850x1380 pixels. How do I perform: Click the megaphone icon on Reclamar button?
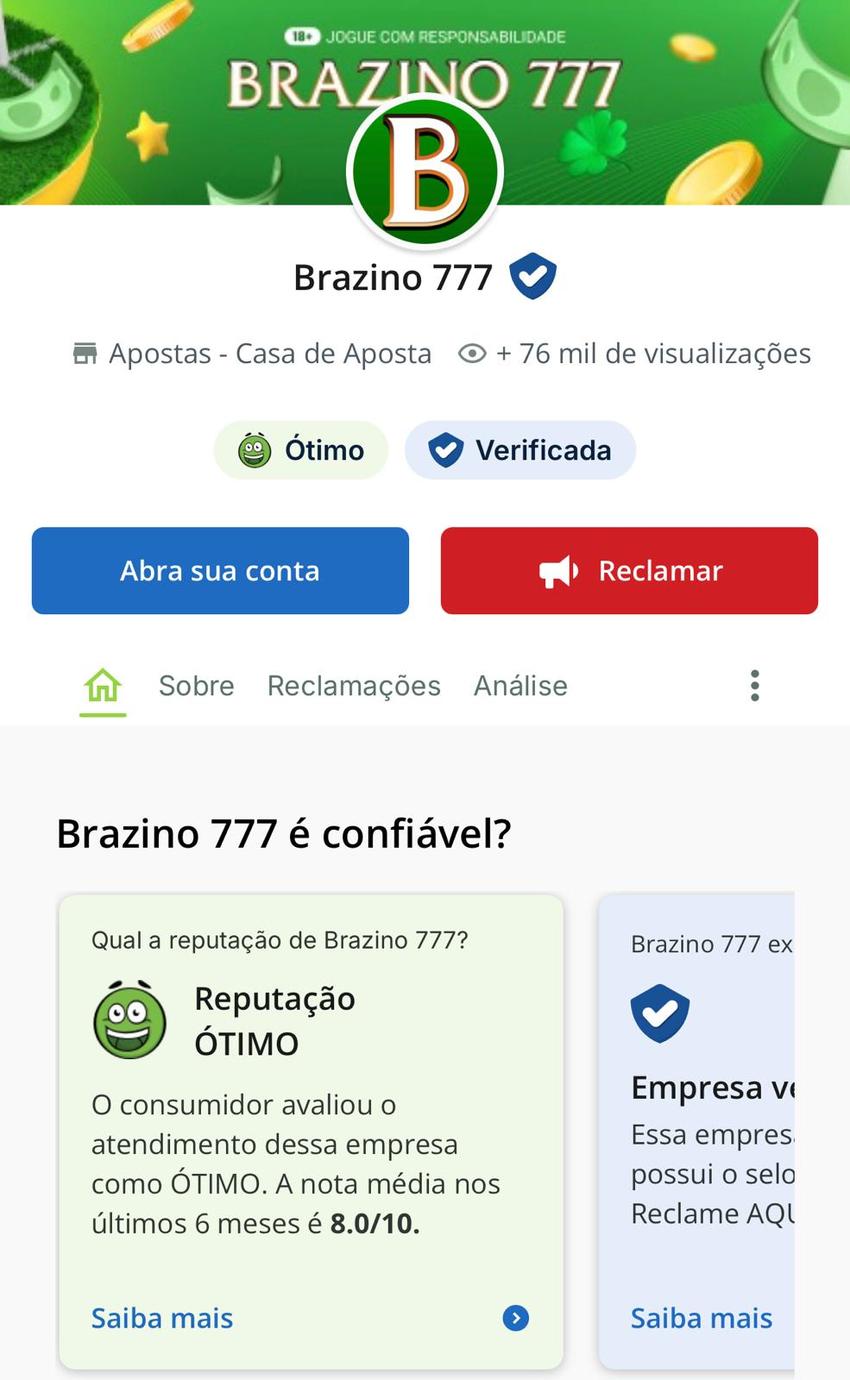558,570
